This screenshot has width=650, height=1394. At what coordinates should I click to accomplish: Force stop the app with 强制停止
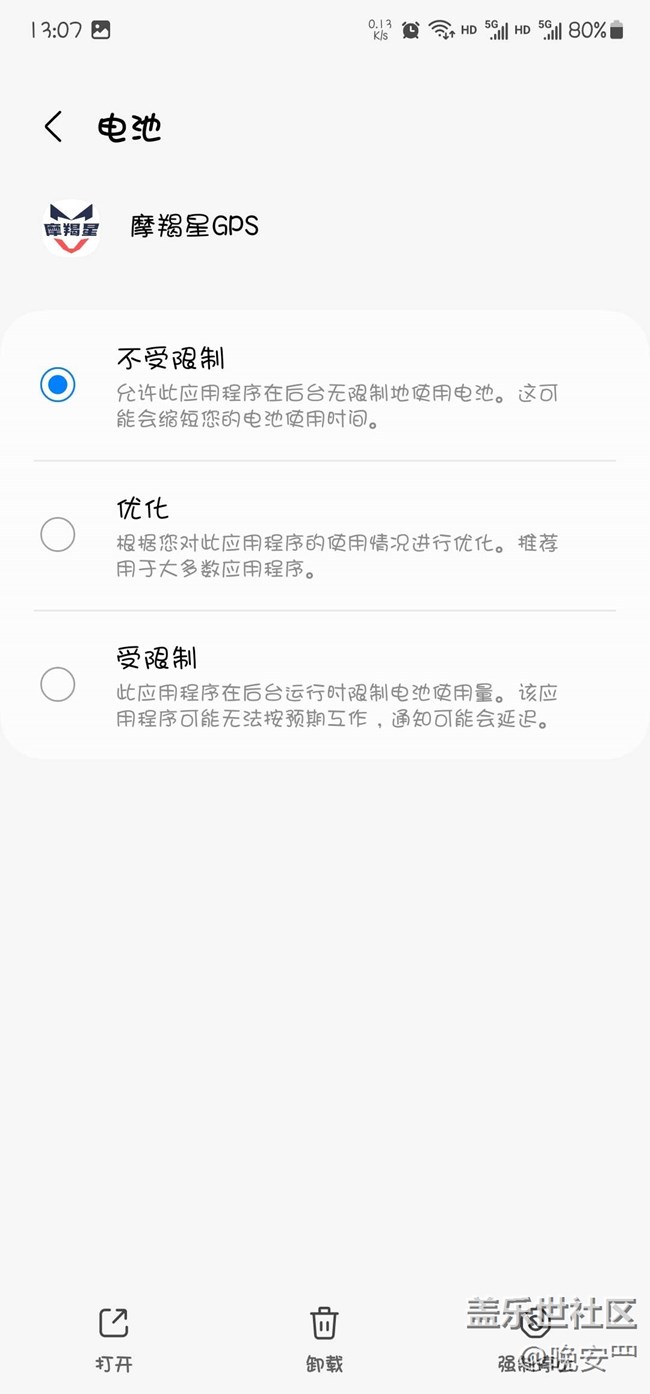536,1340
